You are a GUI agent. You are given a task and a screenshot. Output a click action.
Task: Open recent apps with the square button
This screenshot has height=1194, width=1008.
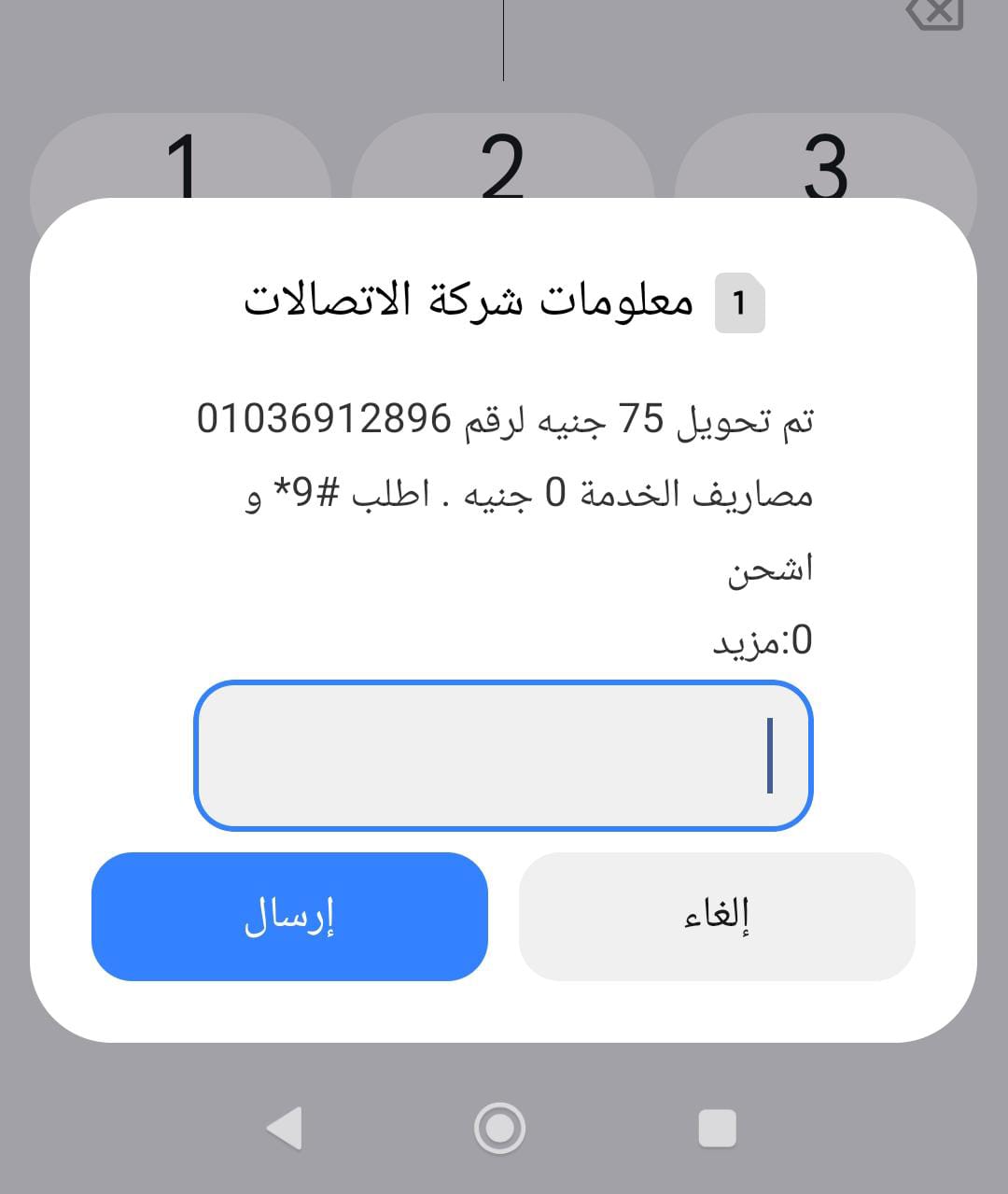click(x=717, y=1128)
